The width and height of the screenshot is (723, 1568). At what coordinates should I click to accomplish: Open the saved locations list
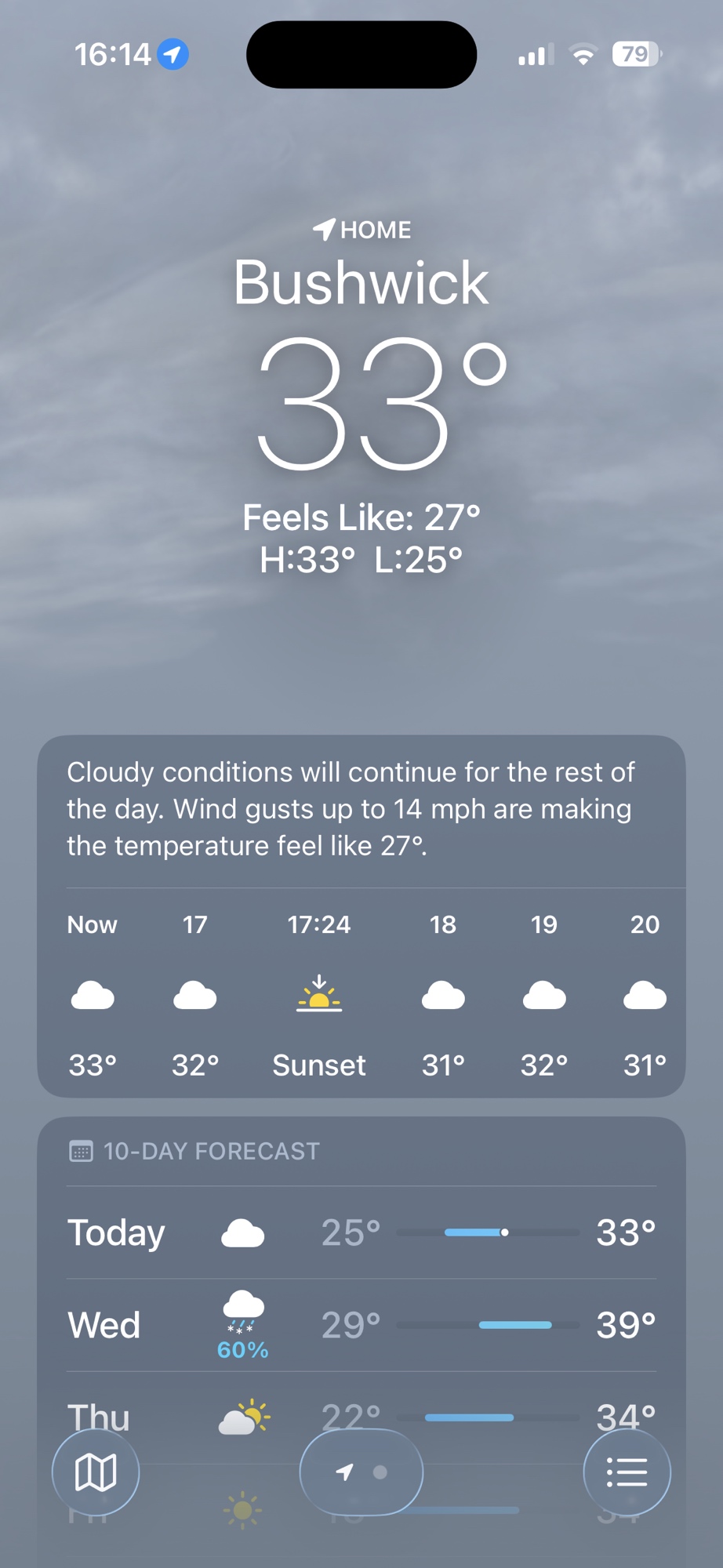coord(627,1472)
